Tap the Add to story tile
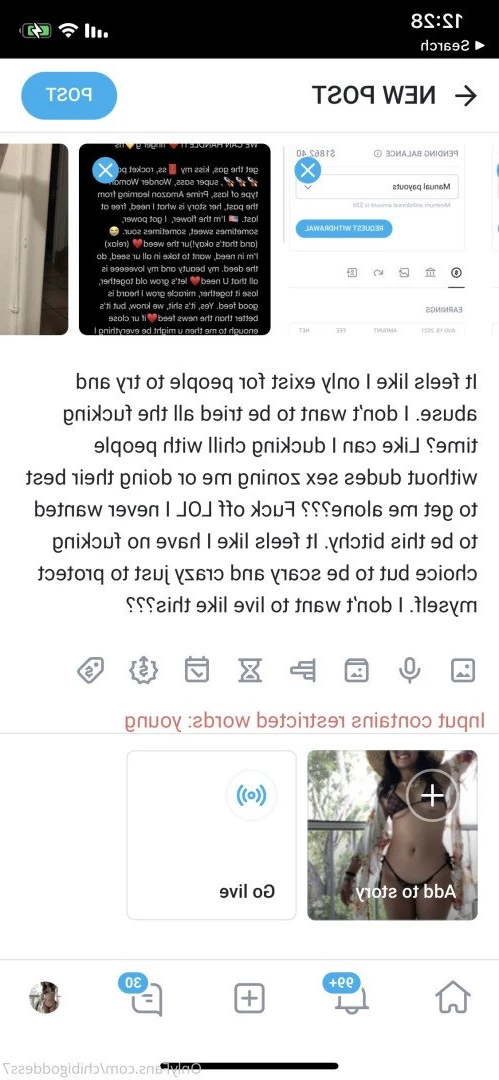 (392, 835)
